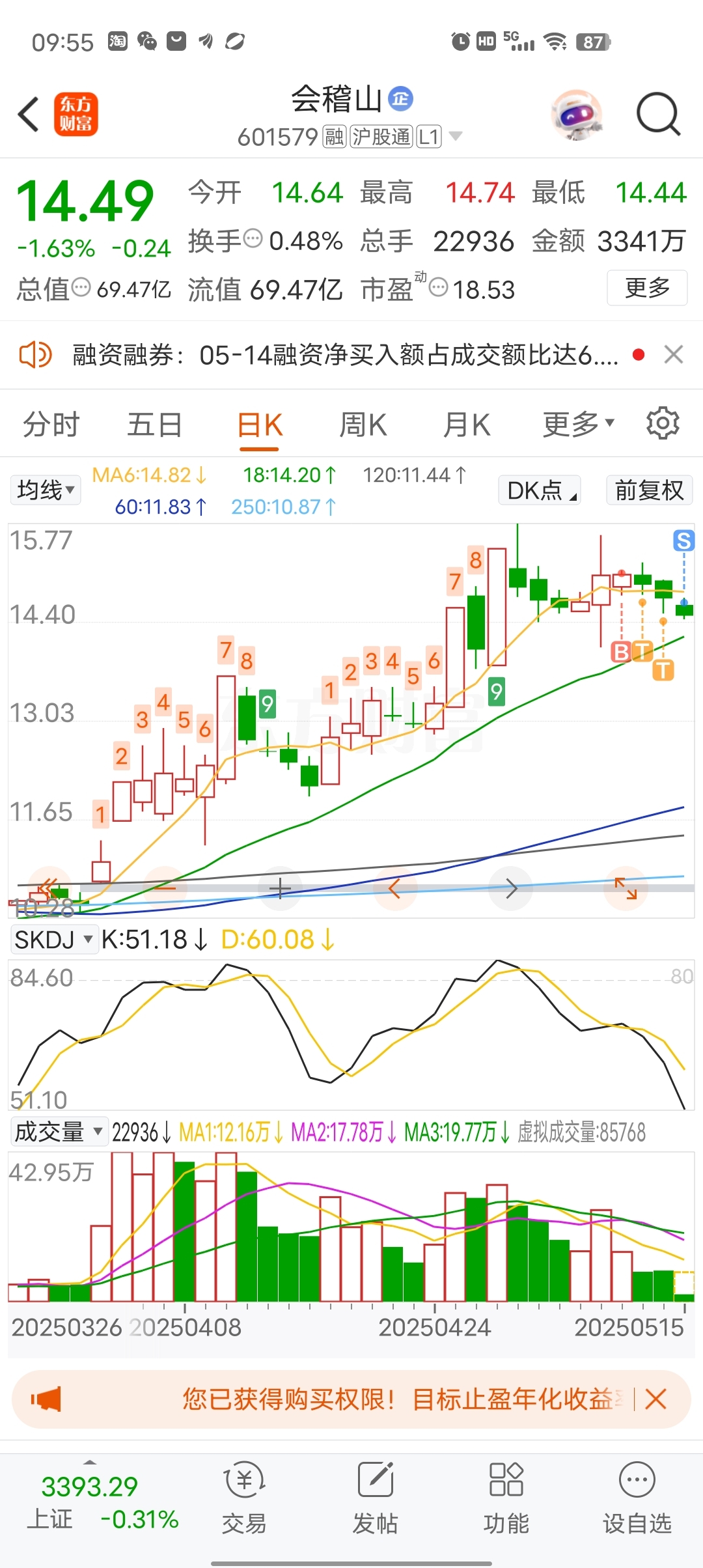Open the search magnifier icon
Image resolution: width=703 pixels, height=1568 pixels.
coord(658,115)
